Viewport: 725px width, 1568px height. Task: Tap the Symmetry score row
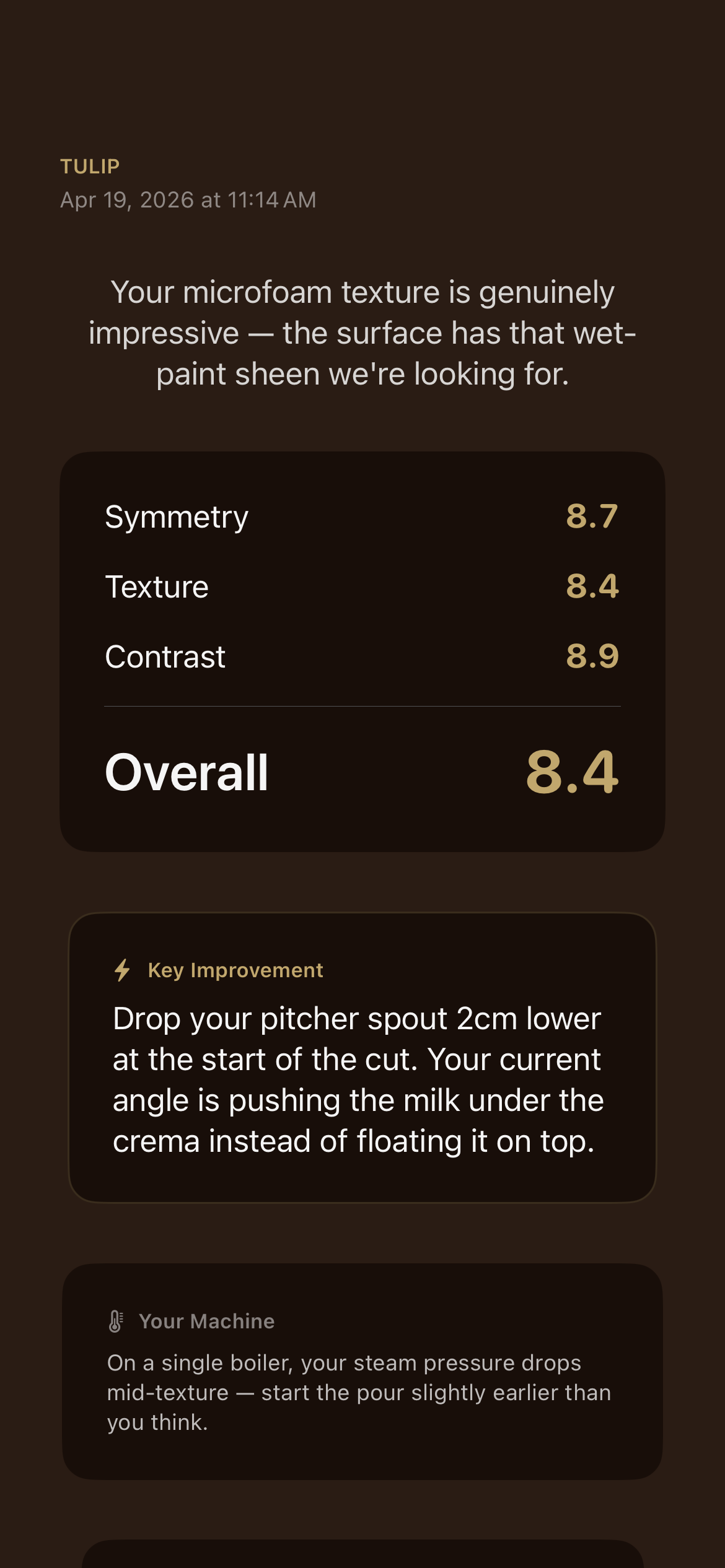(x=362, y=516)
